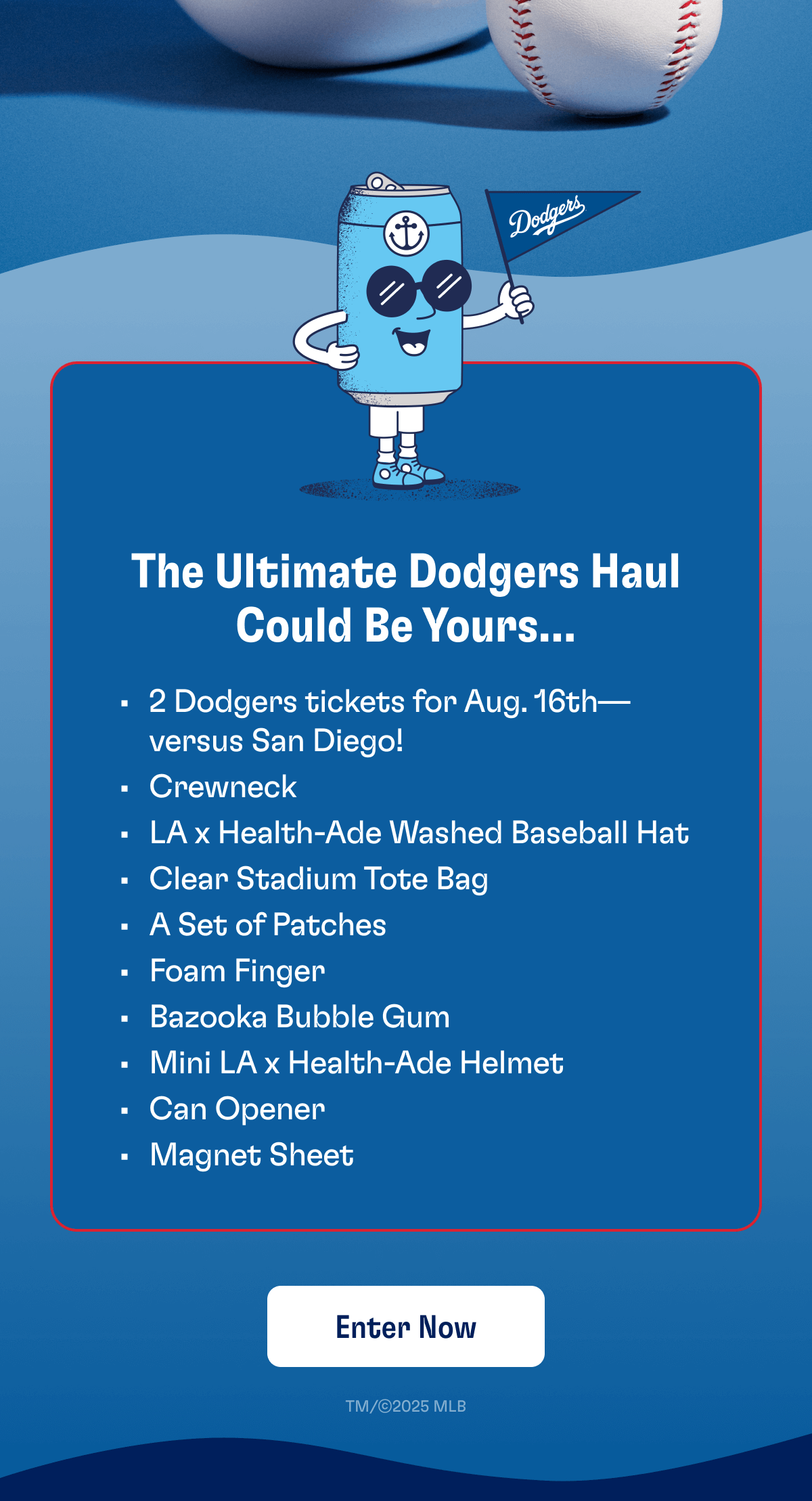Image resolution: width=812 pixels, height=1501 pixels.
Task: Select the Foam Finger bullet item
Action: click(237, 970)
